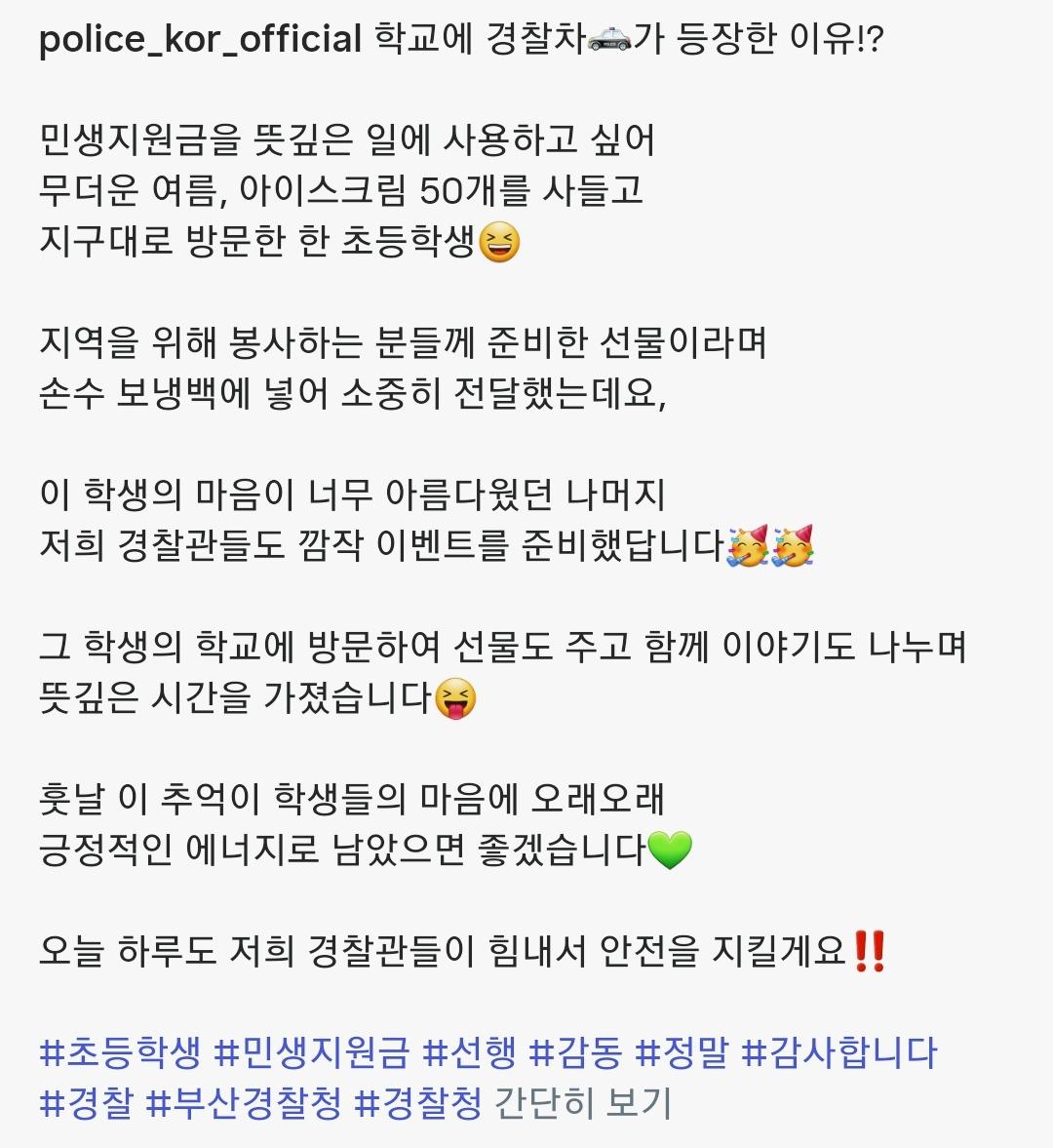Image resolution: width=1053 pixels, height=1148 pixels.
Task: Select the #경찰청 hashtag
Action: pyautogui.click(x=418, y=1103)
